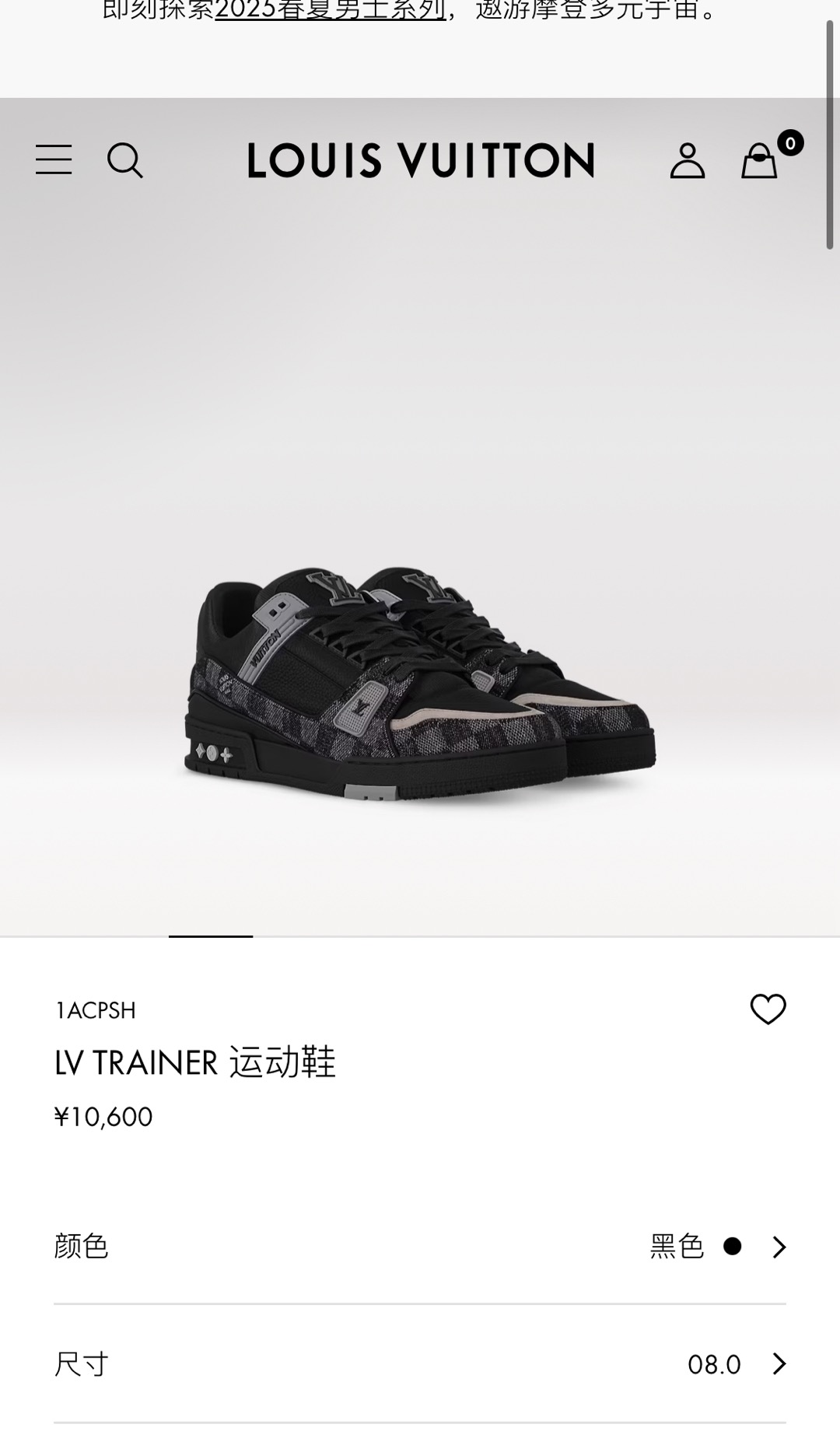View the shopping bag
This screenshot has height=1438, width=840.
pos(759,161)
